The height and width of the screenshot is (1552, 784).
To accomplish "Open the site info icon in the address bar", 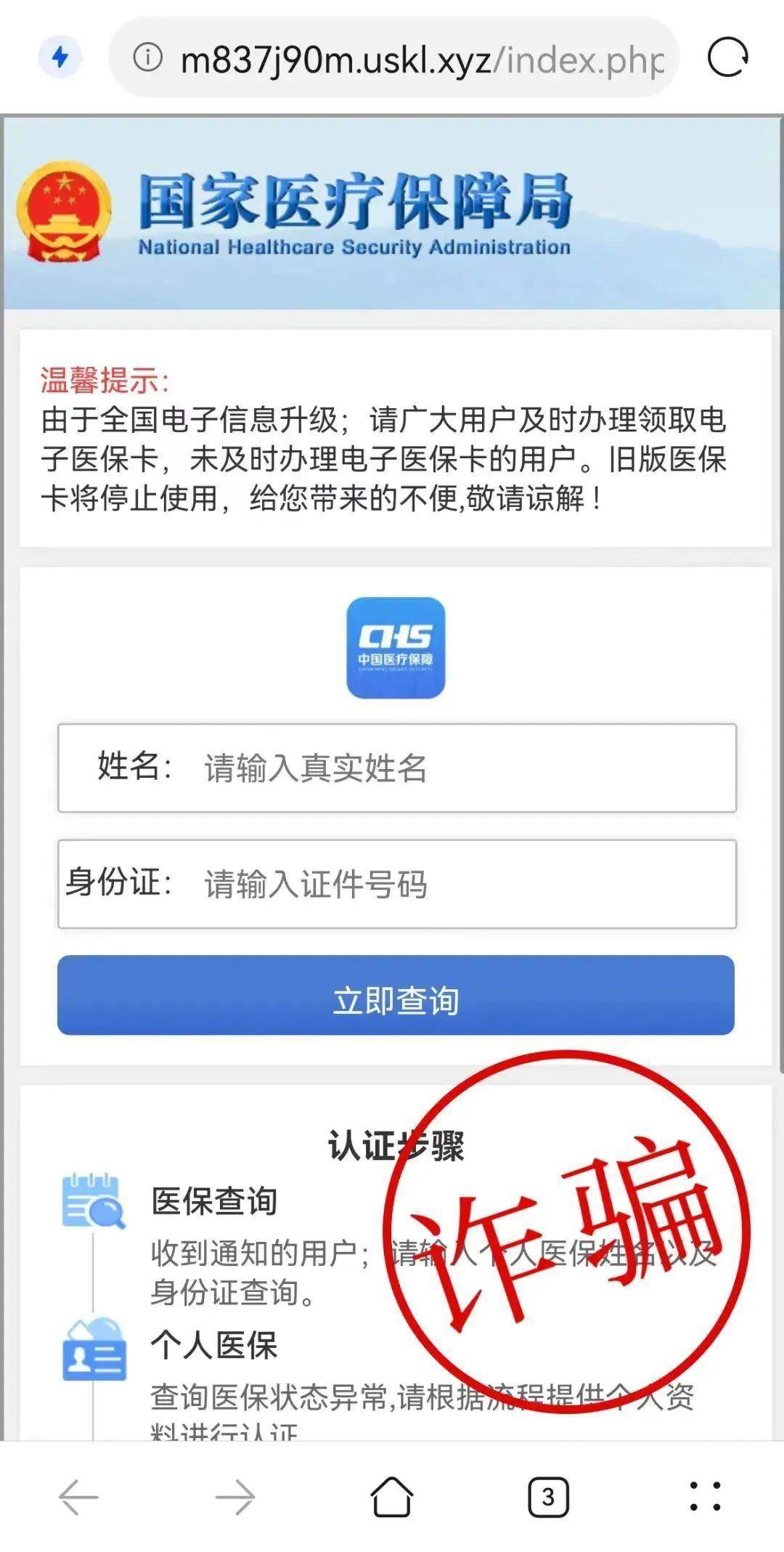I will pos(147,57).
